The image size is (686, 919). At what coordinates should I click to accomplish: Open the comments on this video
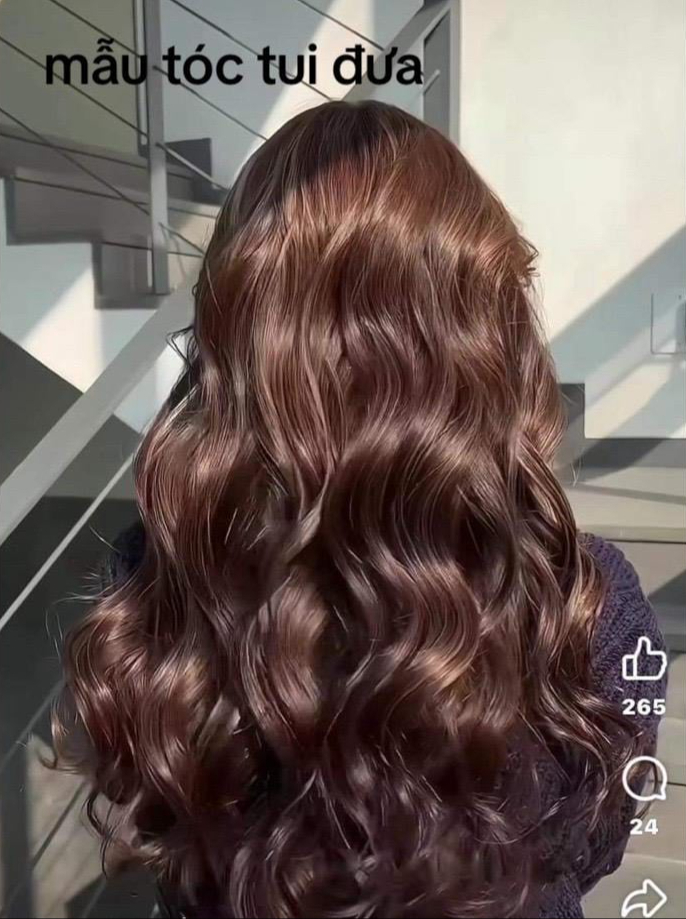coord(644,779)
